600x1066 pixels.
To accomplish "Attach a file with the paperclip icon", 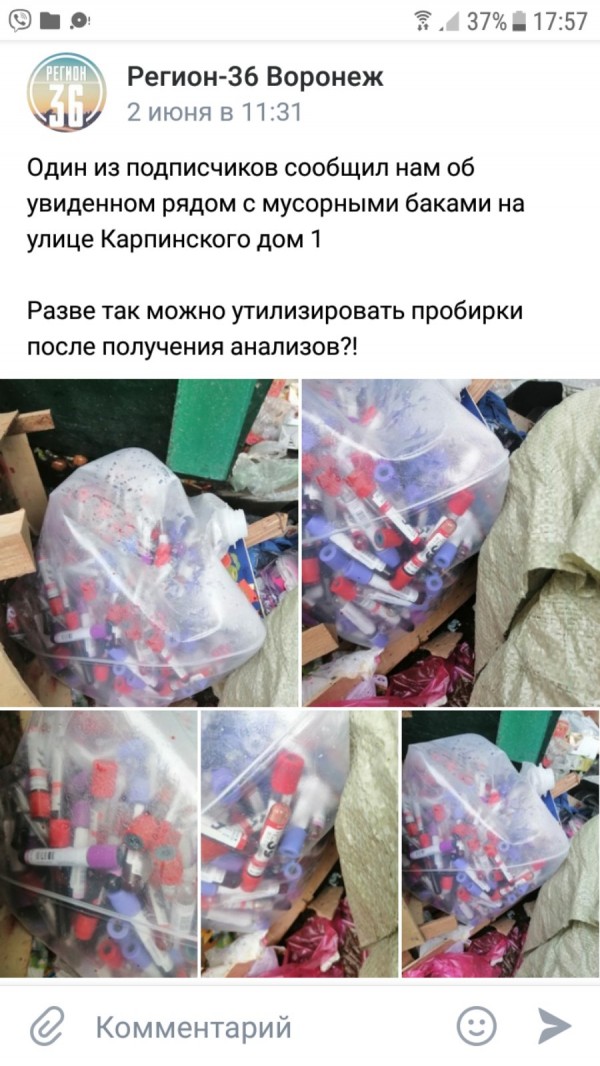I will pyautogui.click(x=46, y=1026).
